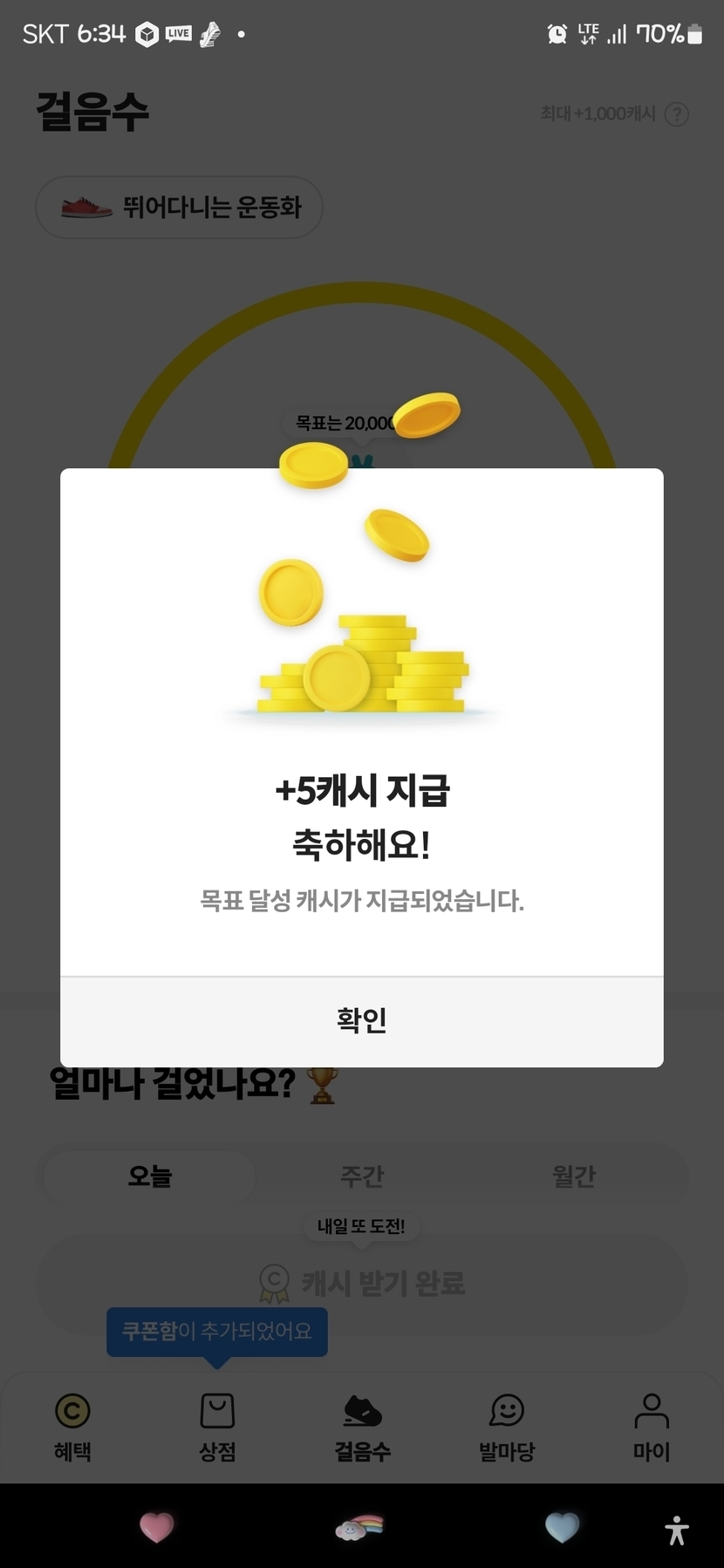Image resolution: width=724 pixels, height=1568 pixels.
Task: Select the 걸음수 steps tab
Action: [362, 1426]
